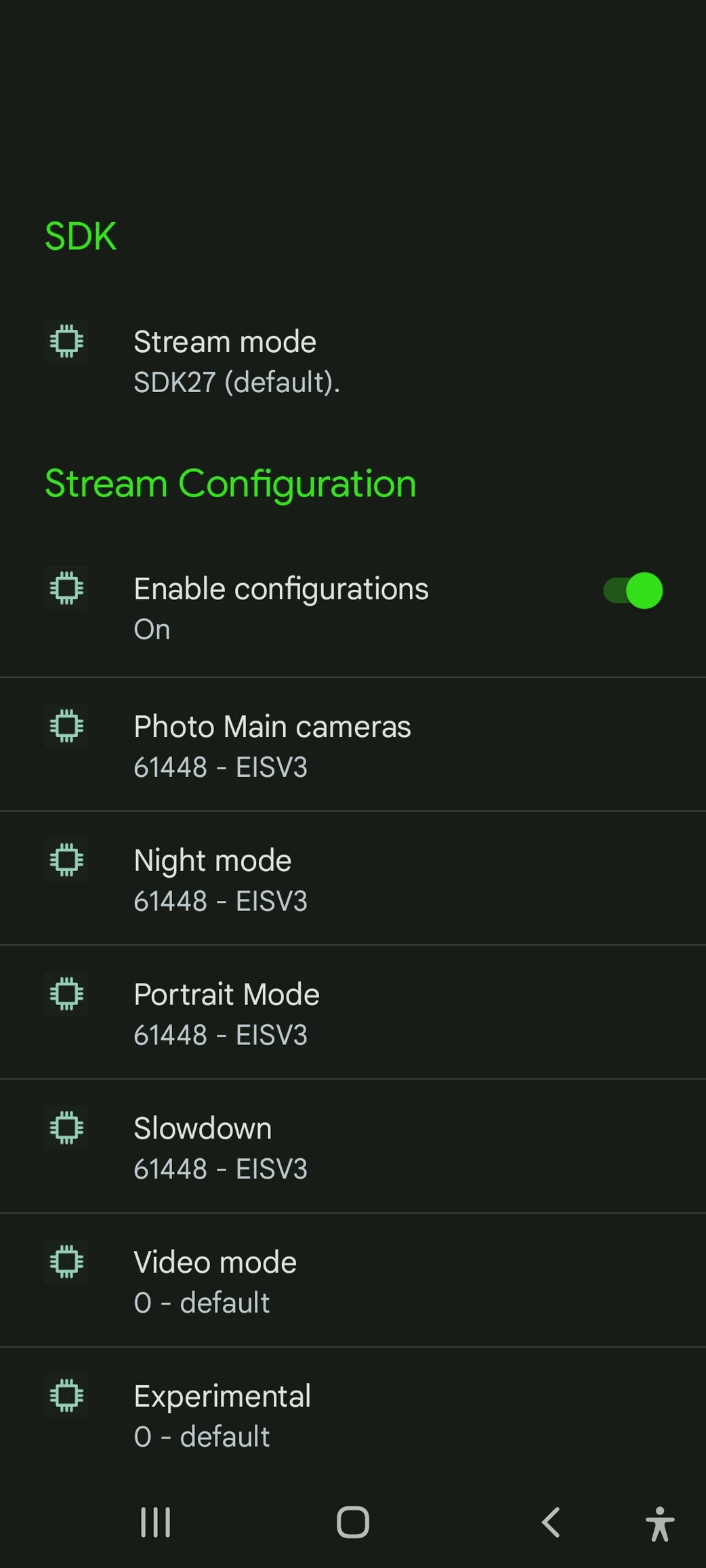Open Video mode configuration
This screenshot has width=706, height=1568.
353,1280
